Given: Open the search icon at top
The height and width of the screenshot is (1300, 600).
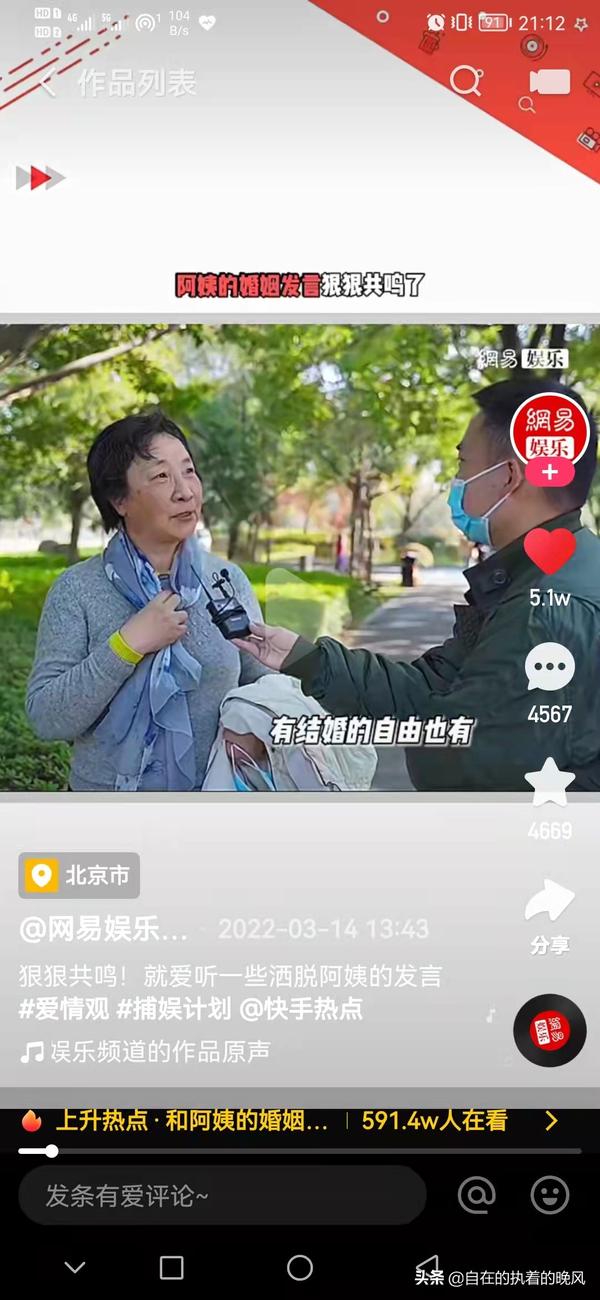Looking at the screenshot, I should pos(466,82).
